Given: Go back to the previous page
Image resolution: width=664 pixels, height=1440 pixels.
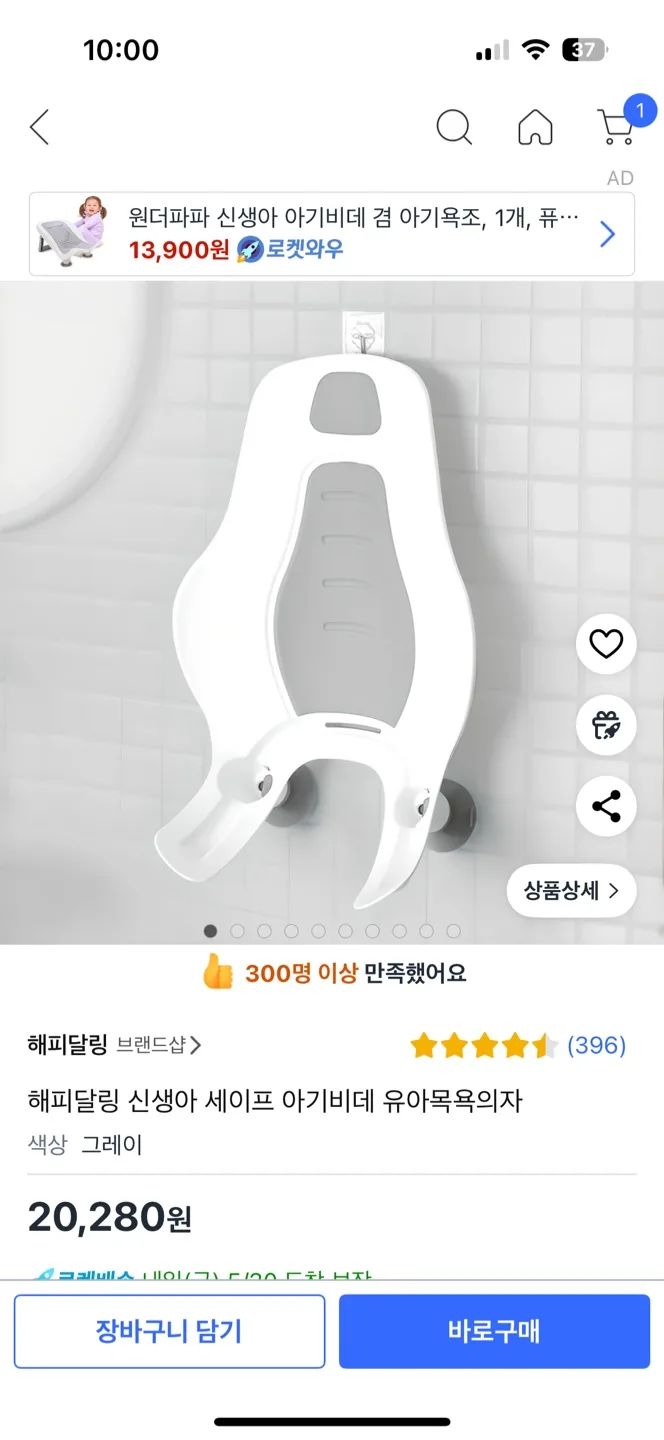Looking at the screenshot, I should 40,127.
